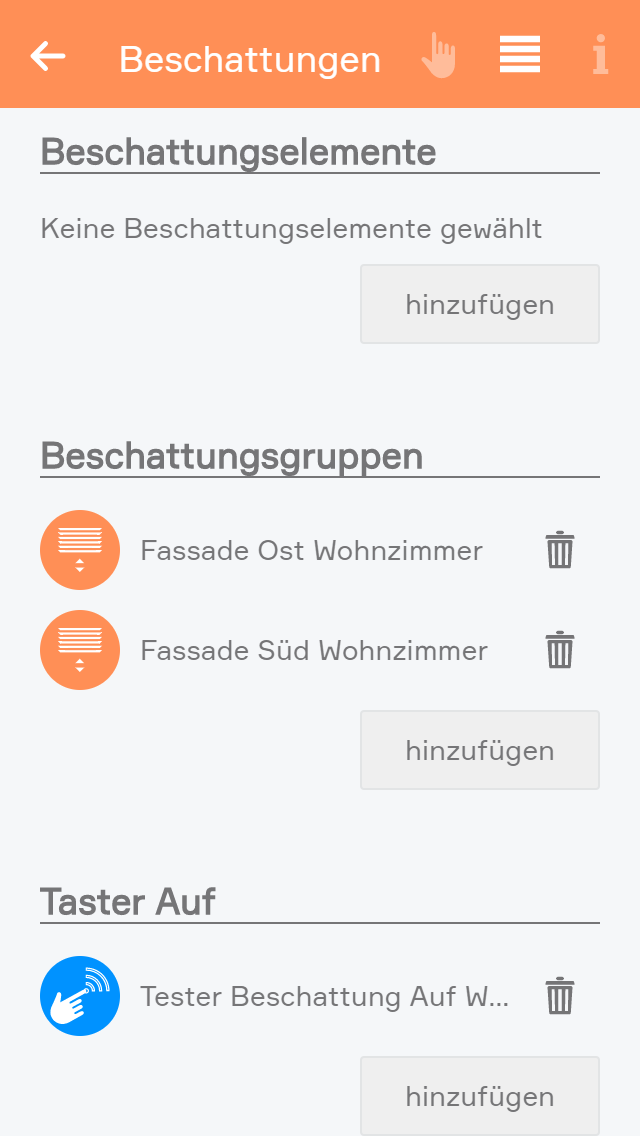Open the info icon

(599, 56)
